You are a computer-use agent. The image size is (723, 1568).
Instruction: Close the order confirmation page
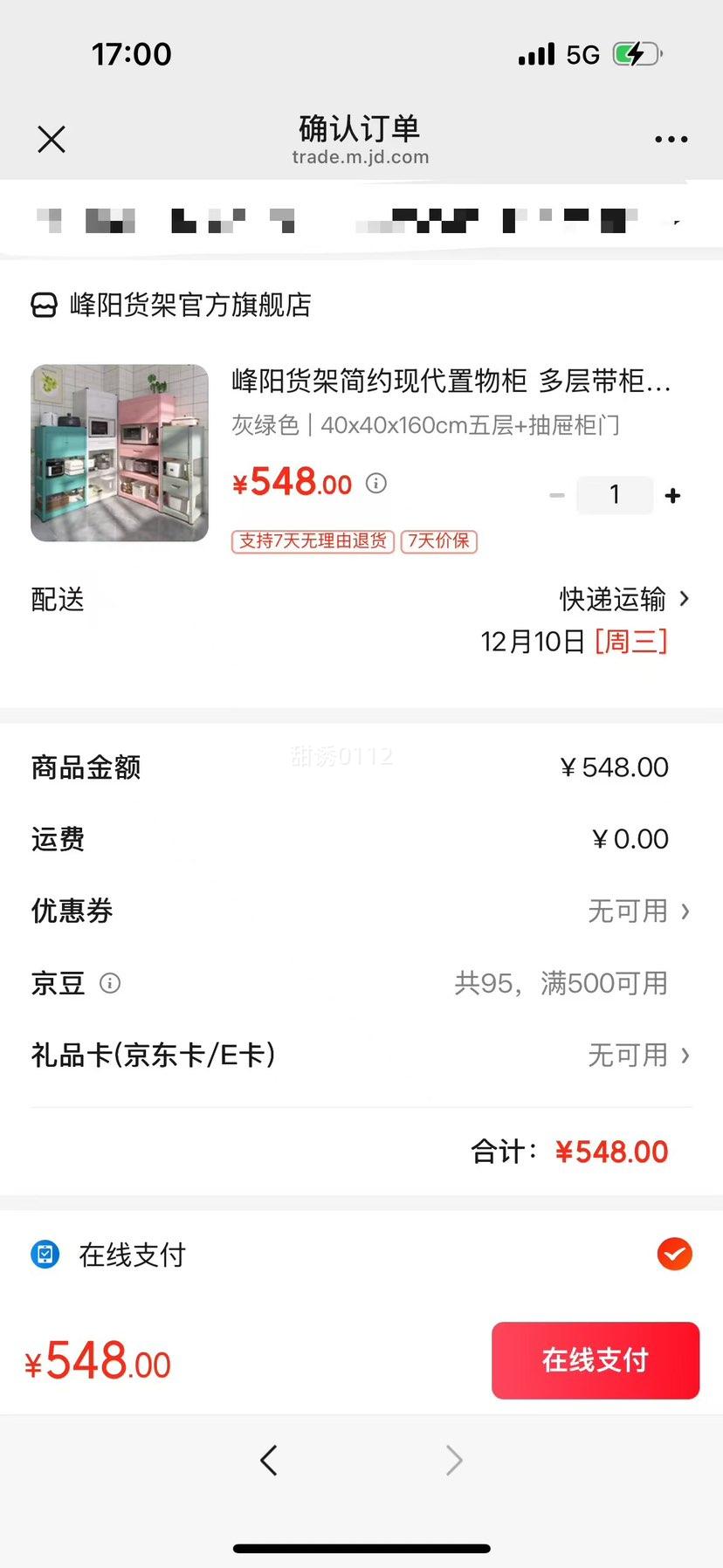[x=52, y=139]
